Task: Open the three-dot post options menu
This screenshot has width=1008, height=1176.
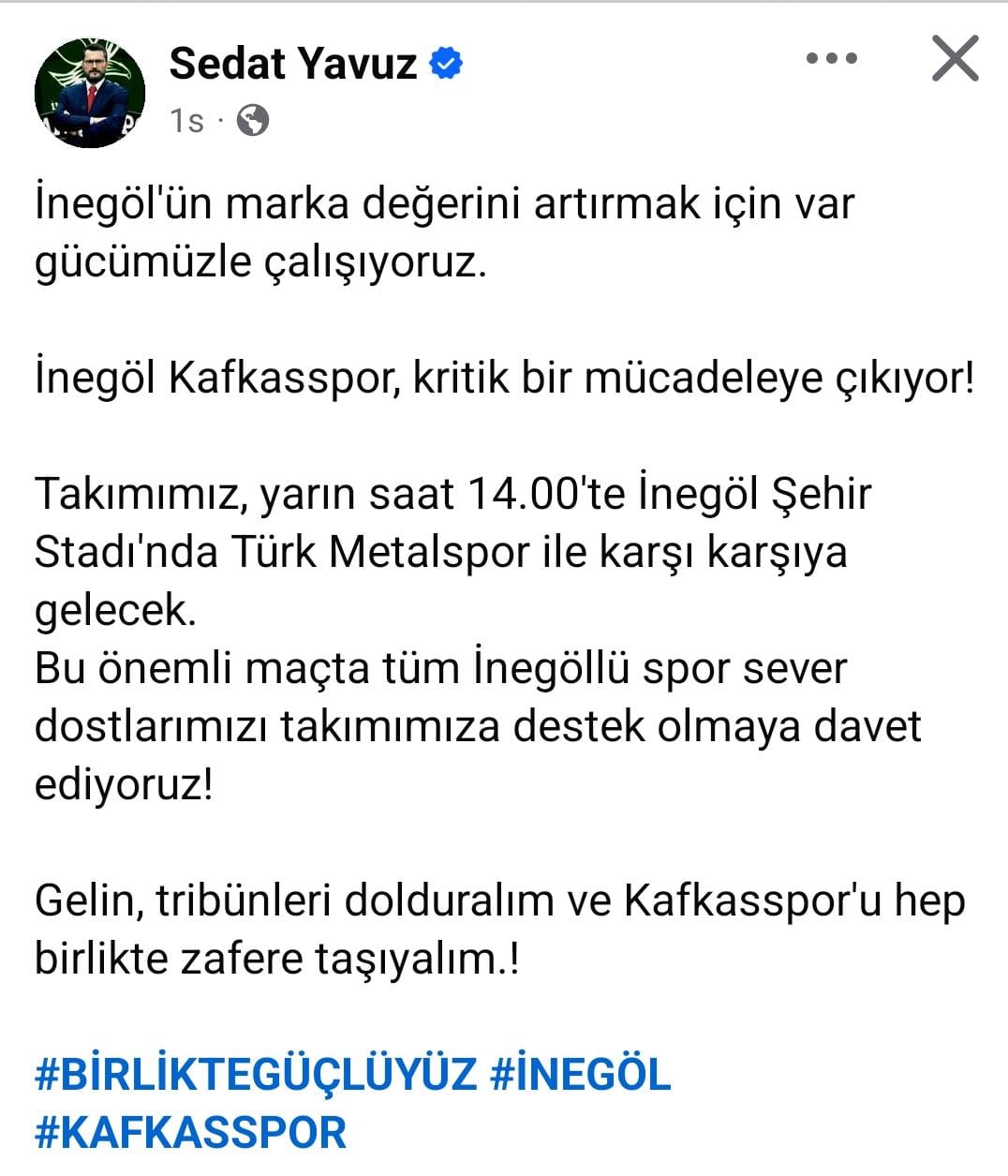Action: click(x=832, y=59)
